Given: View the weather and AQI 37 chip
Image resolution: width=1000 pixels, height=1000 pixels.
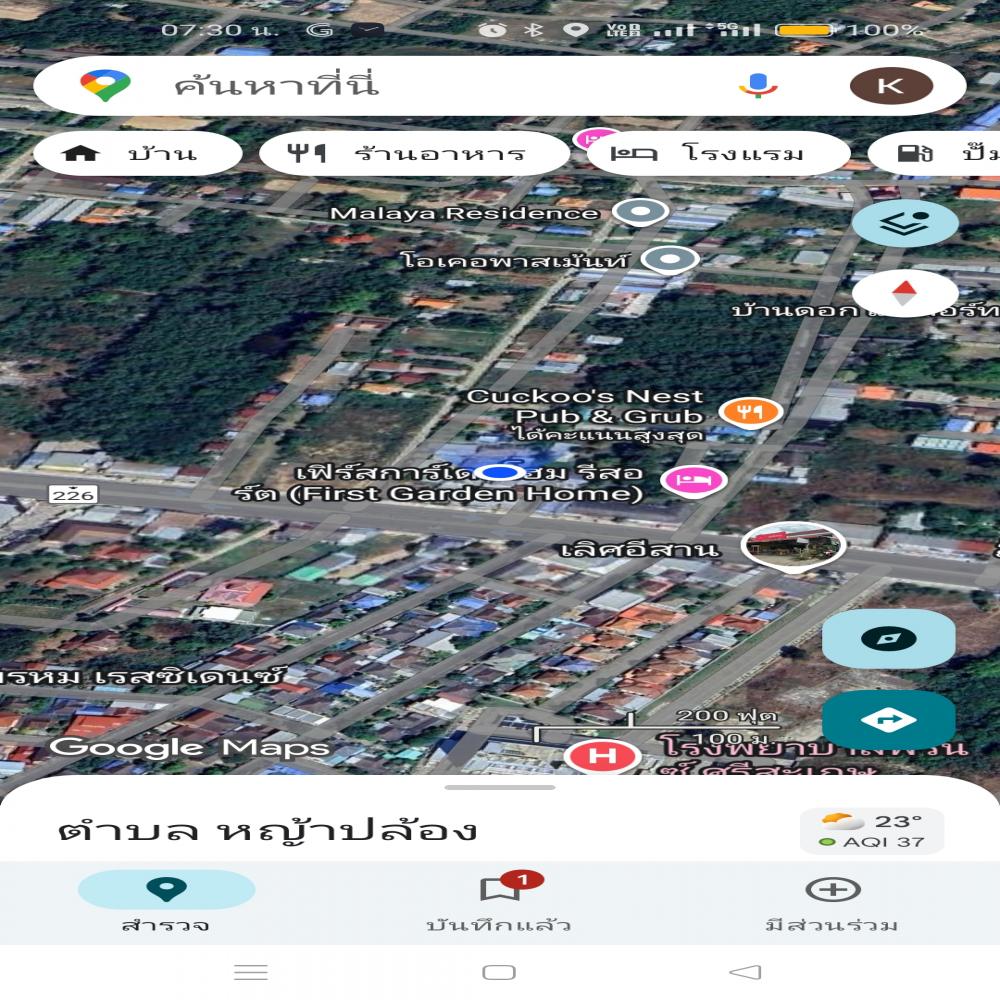Looking at the screenshot, I should tap(871, 831).
